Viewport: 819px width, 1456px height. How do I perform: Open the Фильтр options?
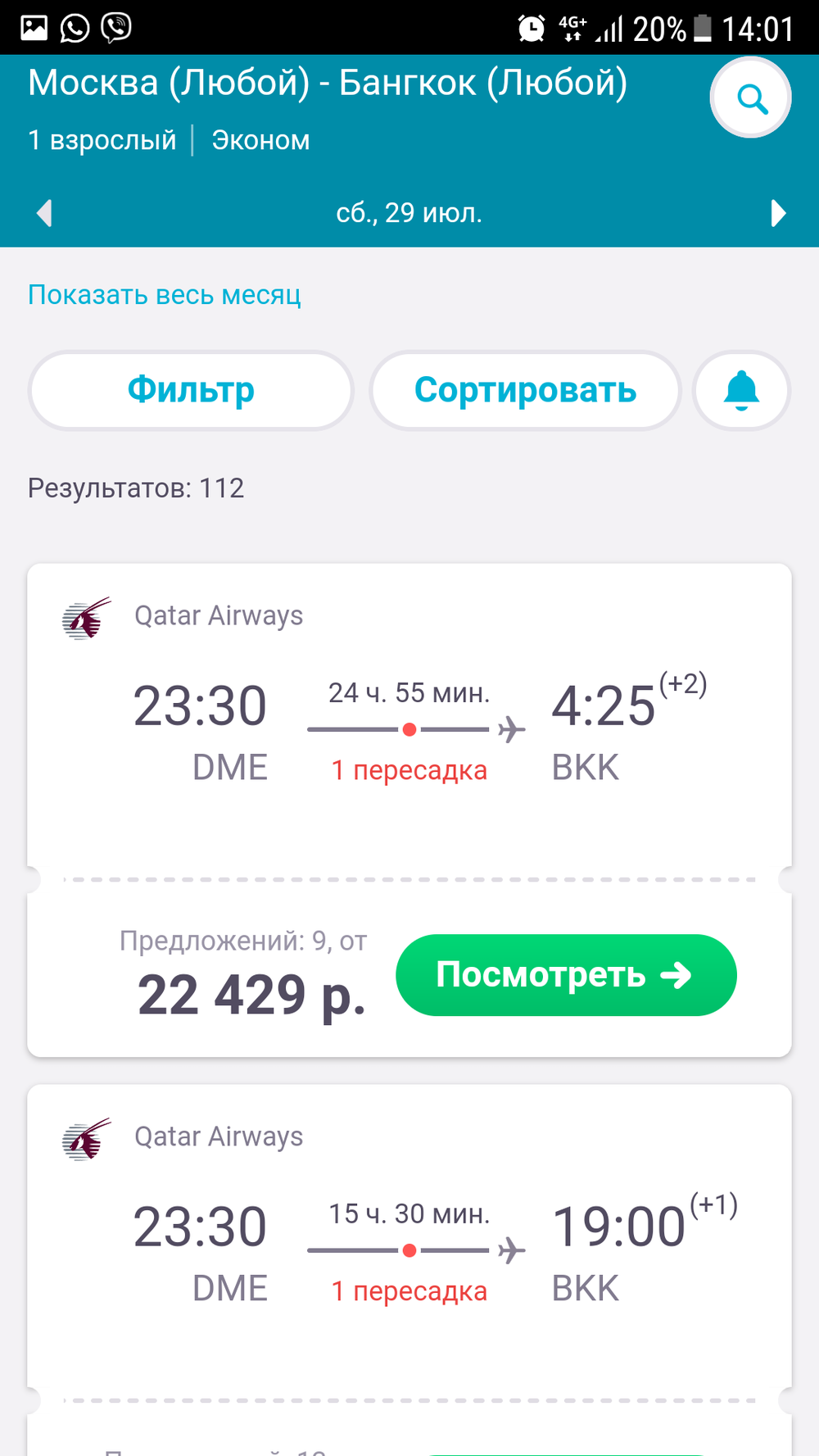click(191, 391)
